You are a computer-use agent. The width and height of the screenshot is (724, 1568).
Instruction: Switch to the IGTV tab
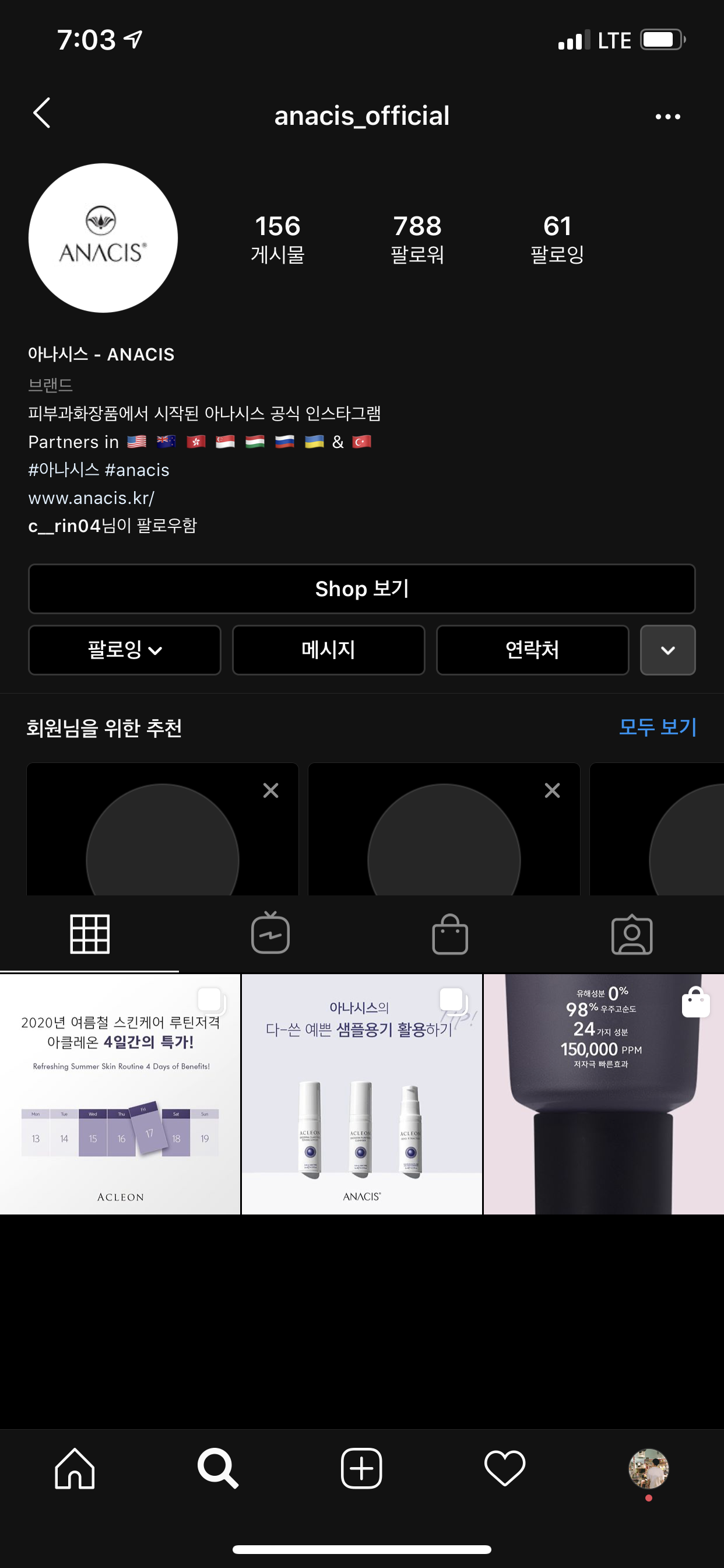click(270, 934)
